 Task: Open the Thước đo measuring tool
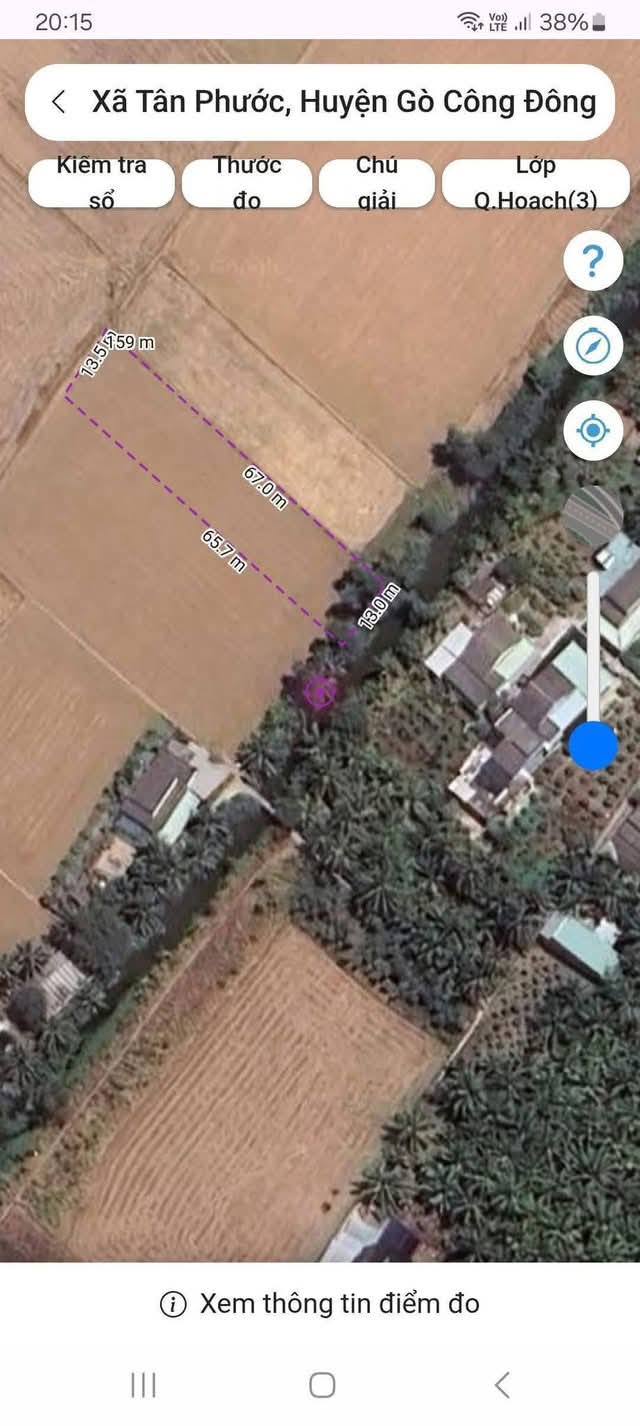click(x=247, y=183)
